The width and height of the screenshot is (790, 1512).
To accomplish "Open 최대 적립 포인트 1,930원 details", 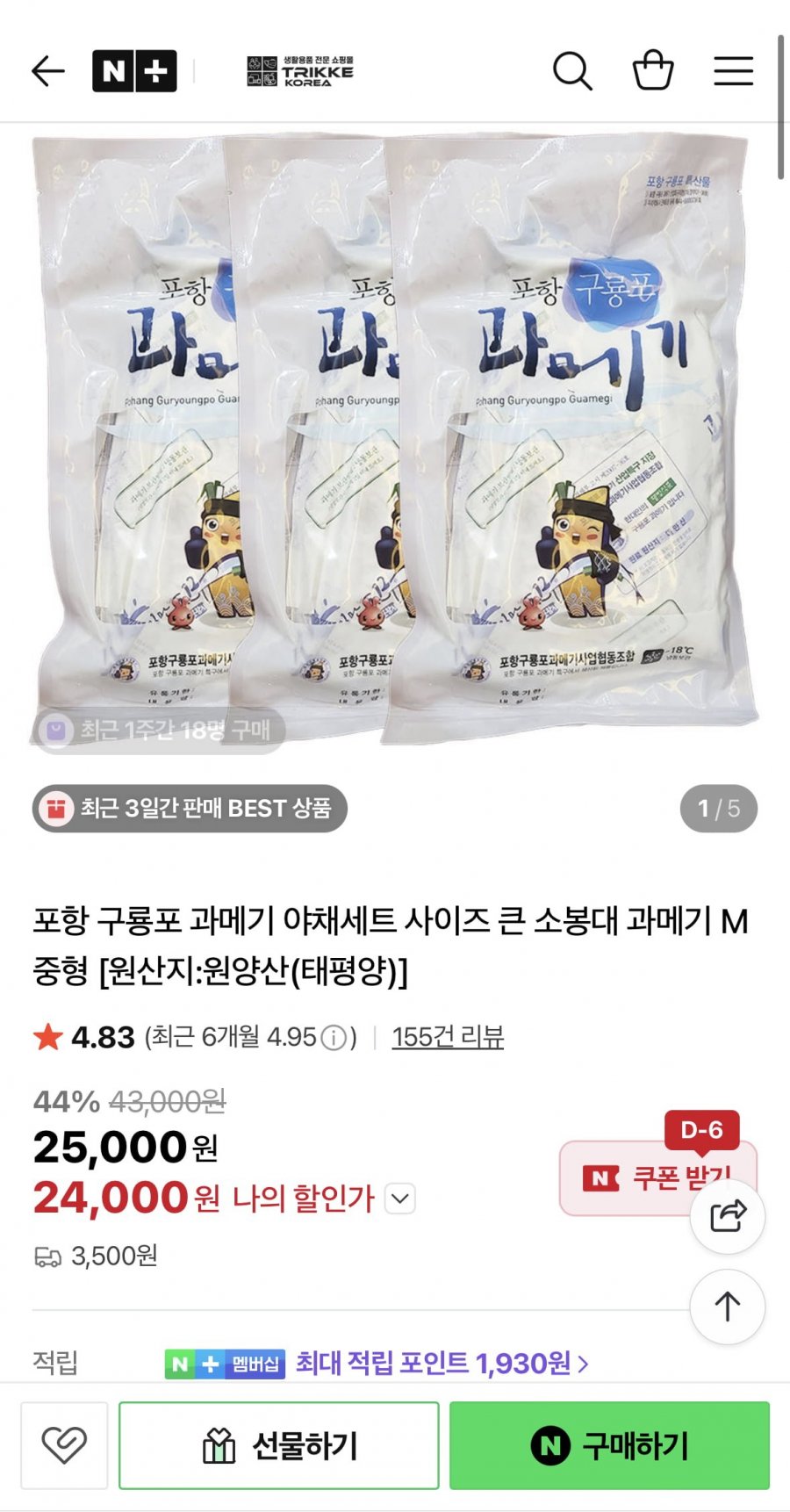I will 441,1363.
